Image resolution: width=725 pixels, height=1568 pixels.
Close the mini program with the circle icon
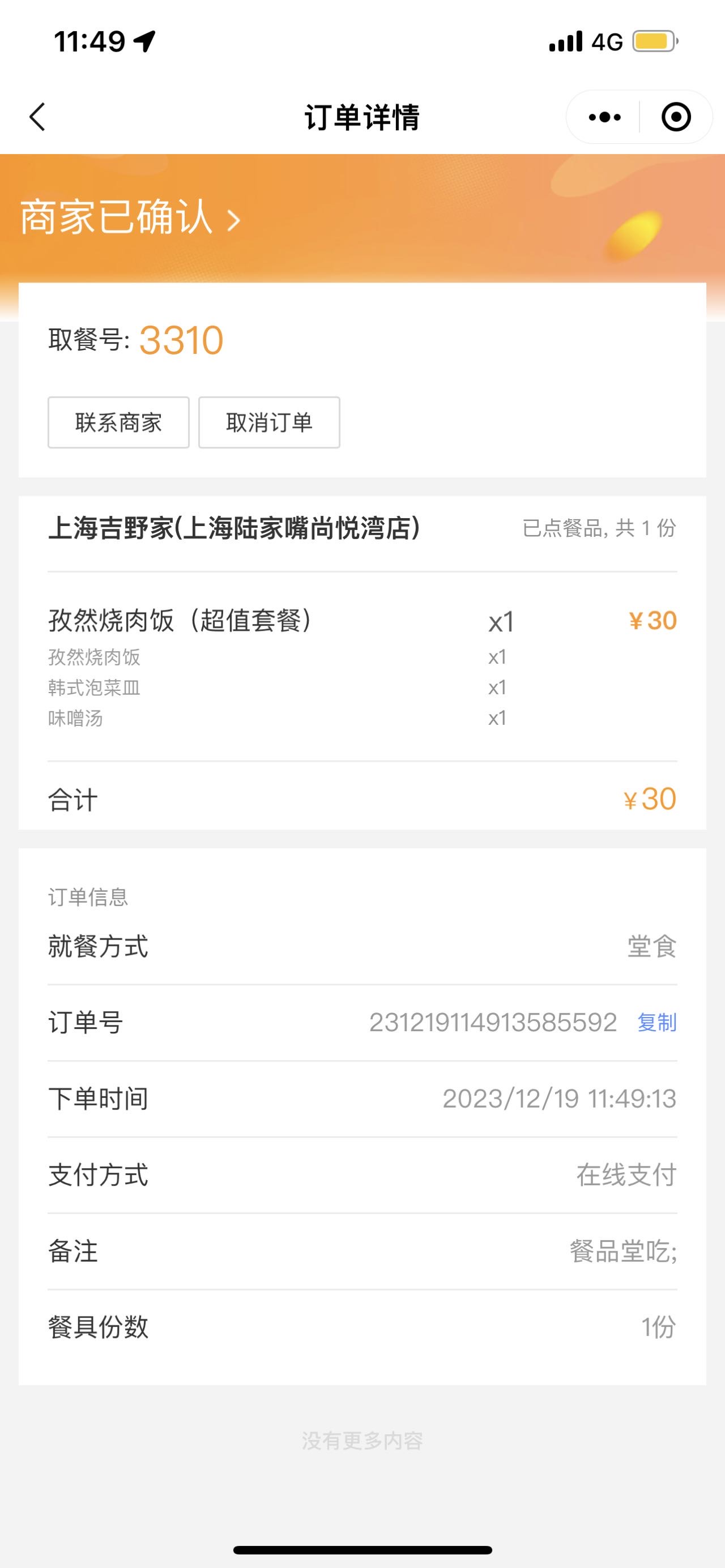[x=676, y=117]
